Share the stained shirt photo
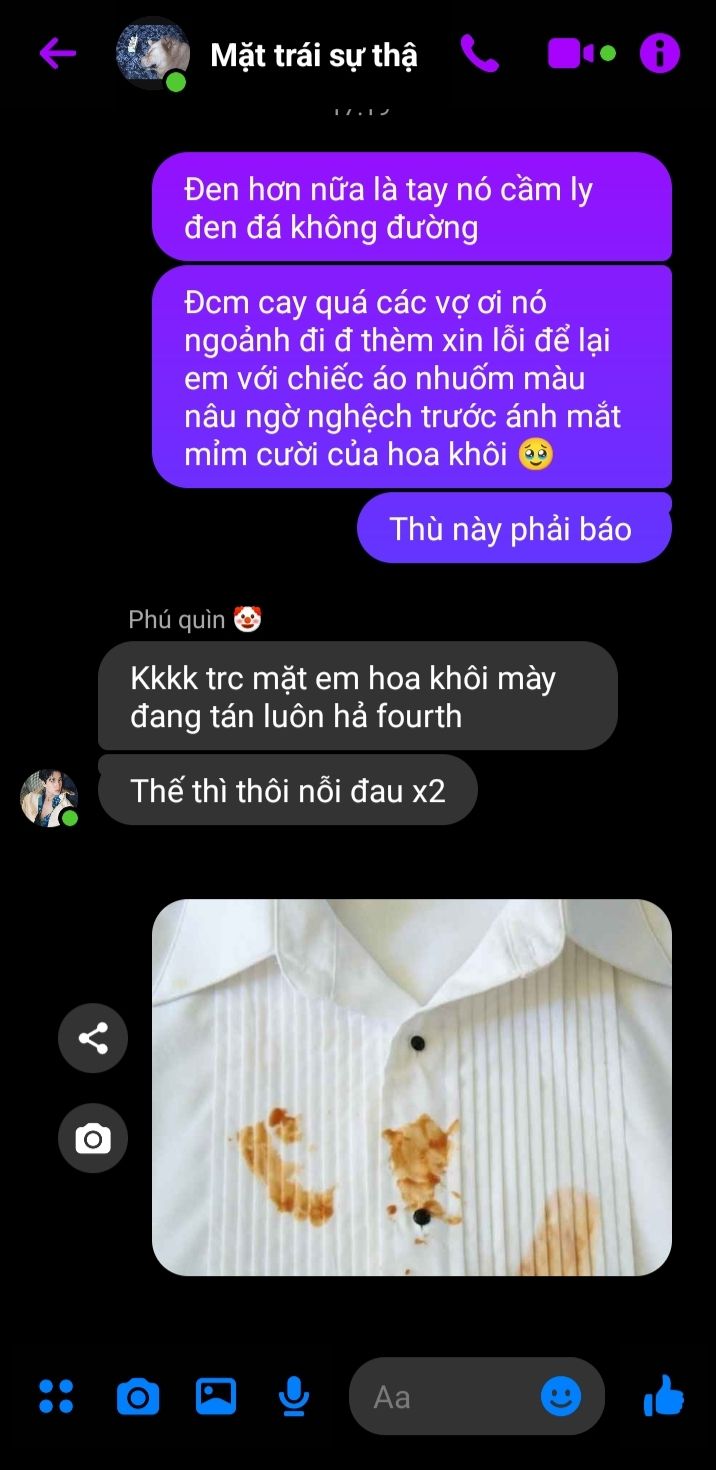Screen dimensions: 716x1470 tap(93, 1038)
